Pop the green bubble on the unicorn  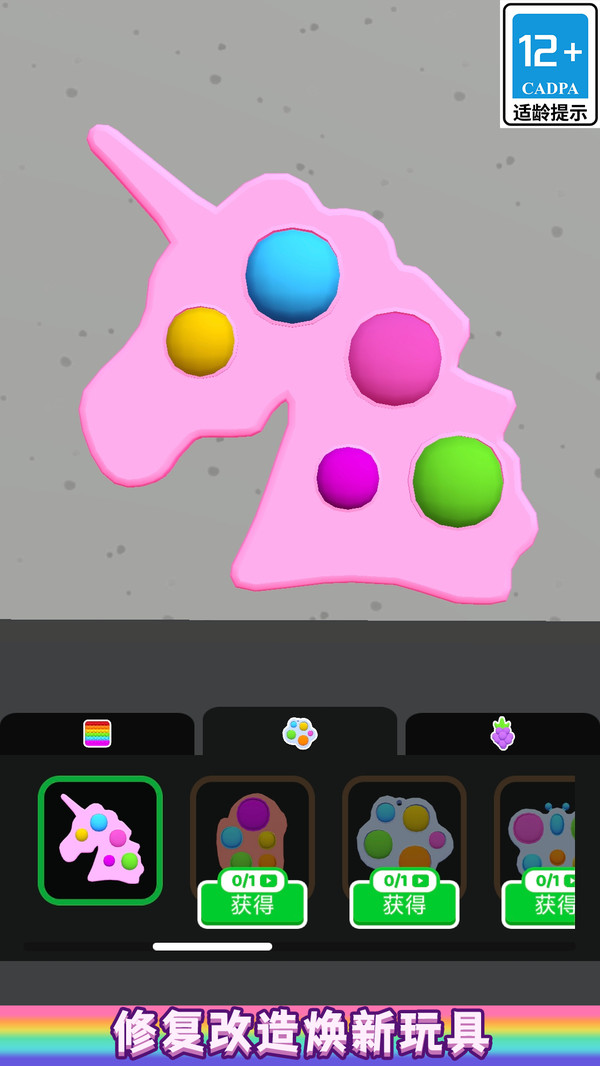click(458, 481)
